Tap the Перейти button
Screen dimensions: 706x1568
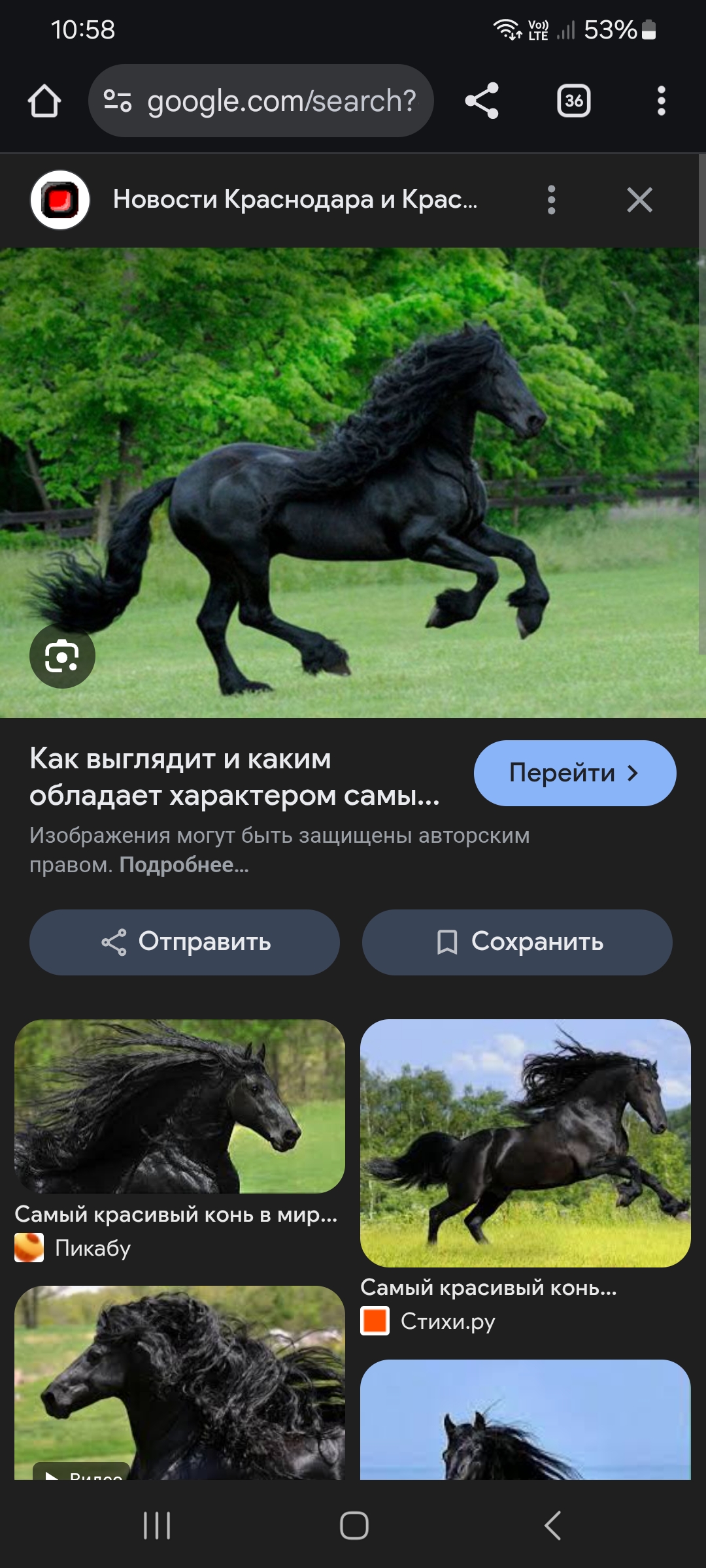[x=574, y=773]
